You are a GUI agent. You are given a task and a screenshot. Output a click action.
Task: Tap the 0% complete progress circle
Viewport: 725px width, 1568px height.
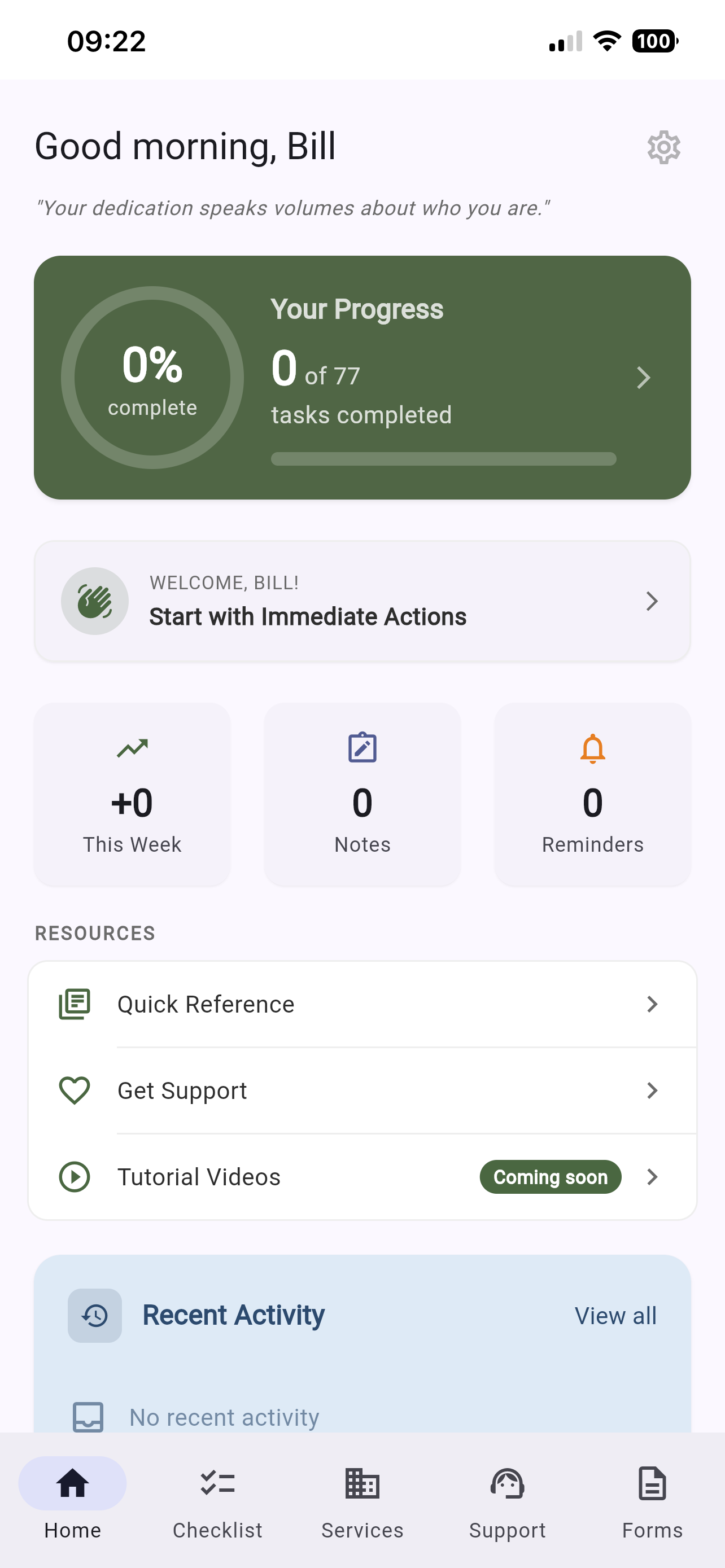(152, 378)
